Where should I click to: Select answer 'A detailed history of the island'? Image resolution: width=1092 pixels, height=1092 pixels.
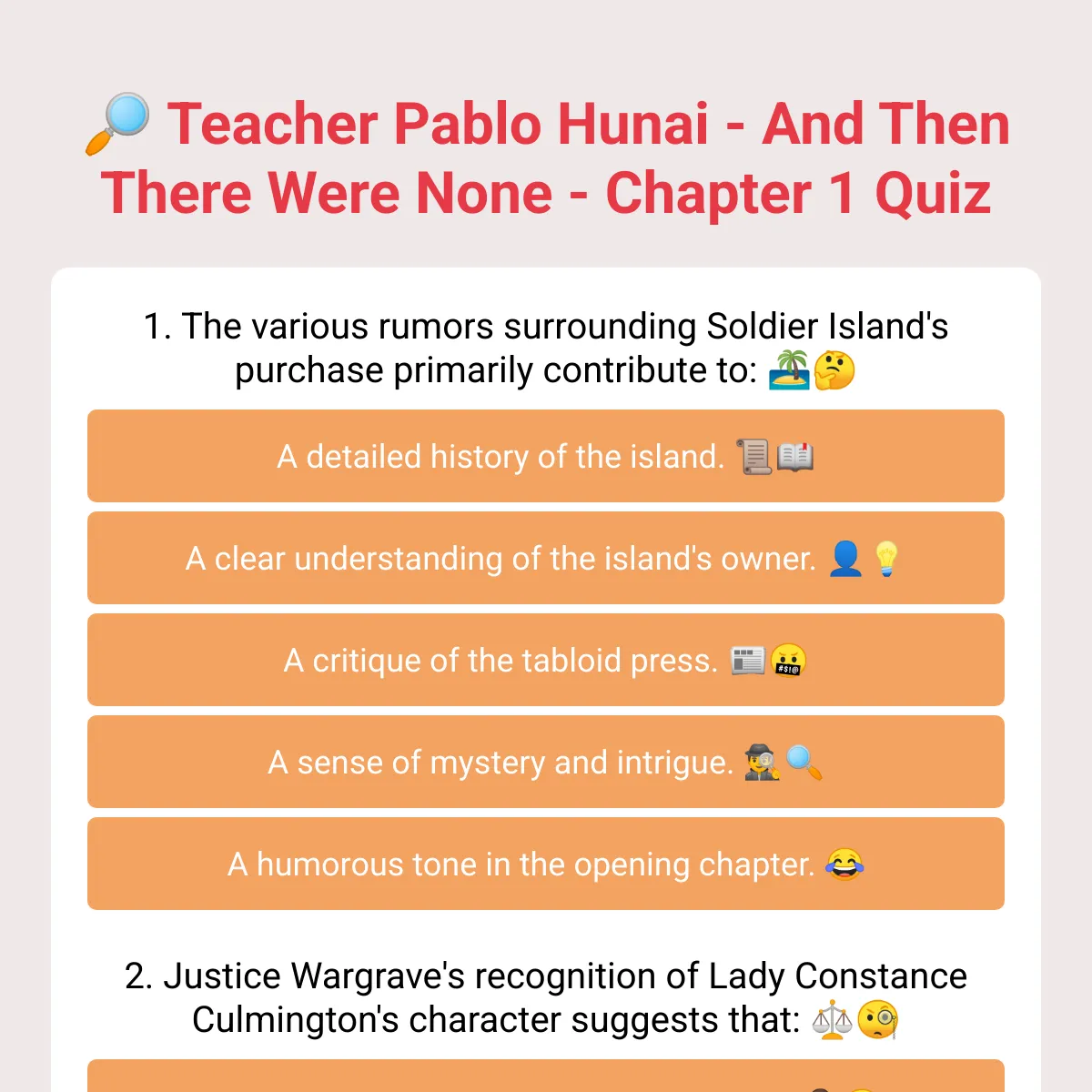coord(546,456)
